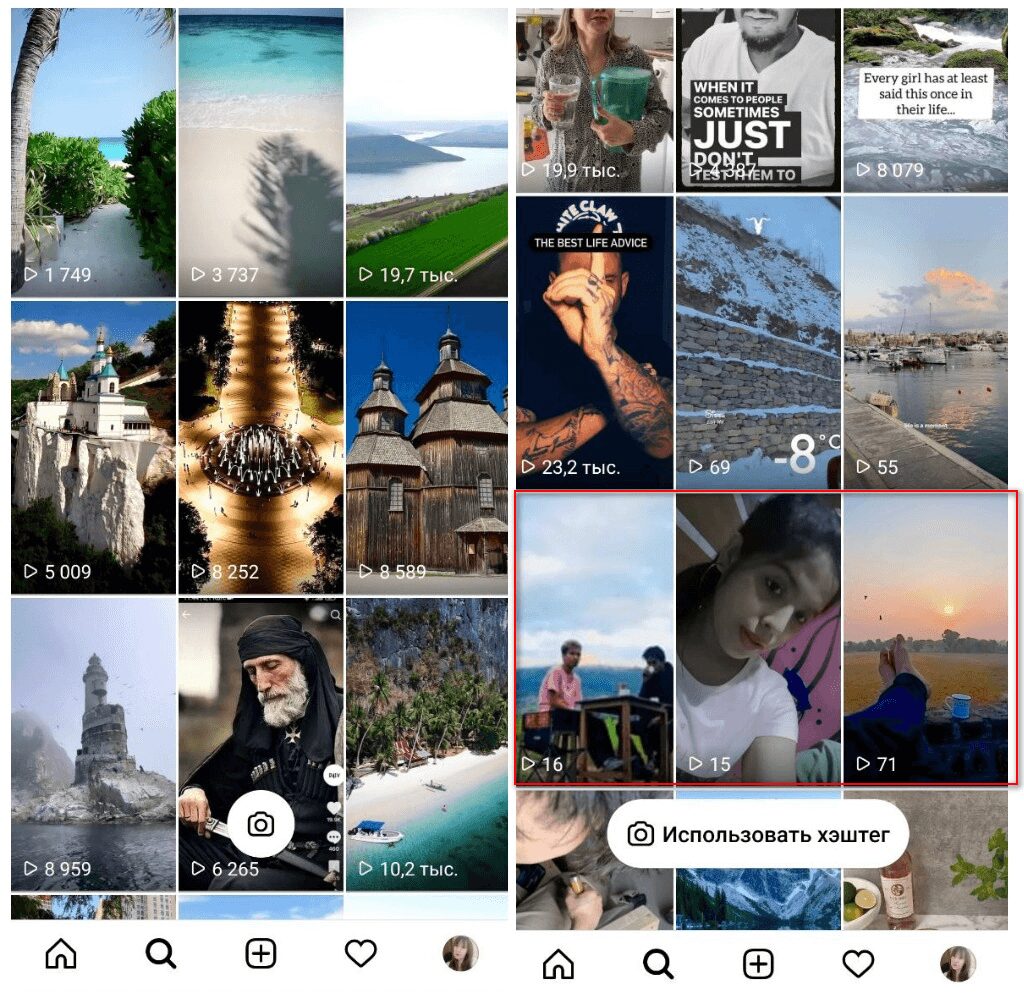The width and height of the screenshot is (1024, 1000).
Task: Open the tropical beach reel with 10,2 тыс. views
Action: 427,743
